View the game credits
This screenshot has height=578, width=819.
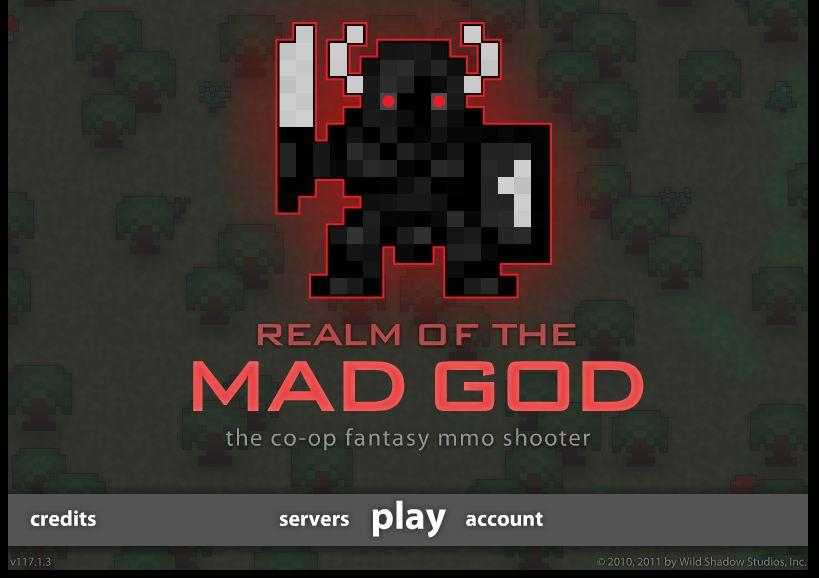coord(63,519)
